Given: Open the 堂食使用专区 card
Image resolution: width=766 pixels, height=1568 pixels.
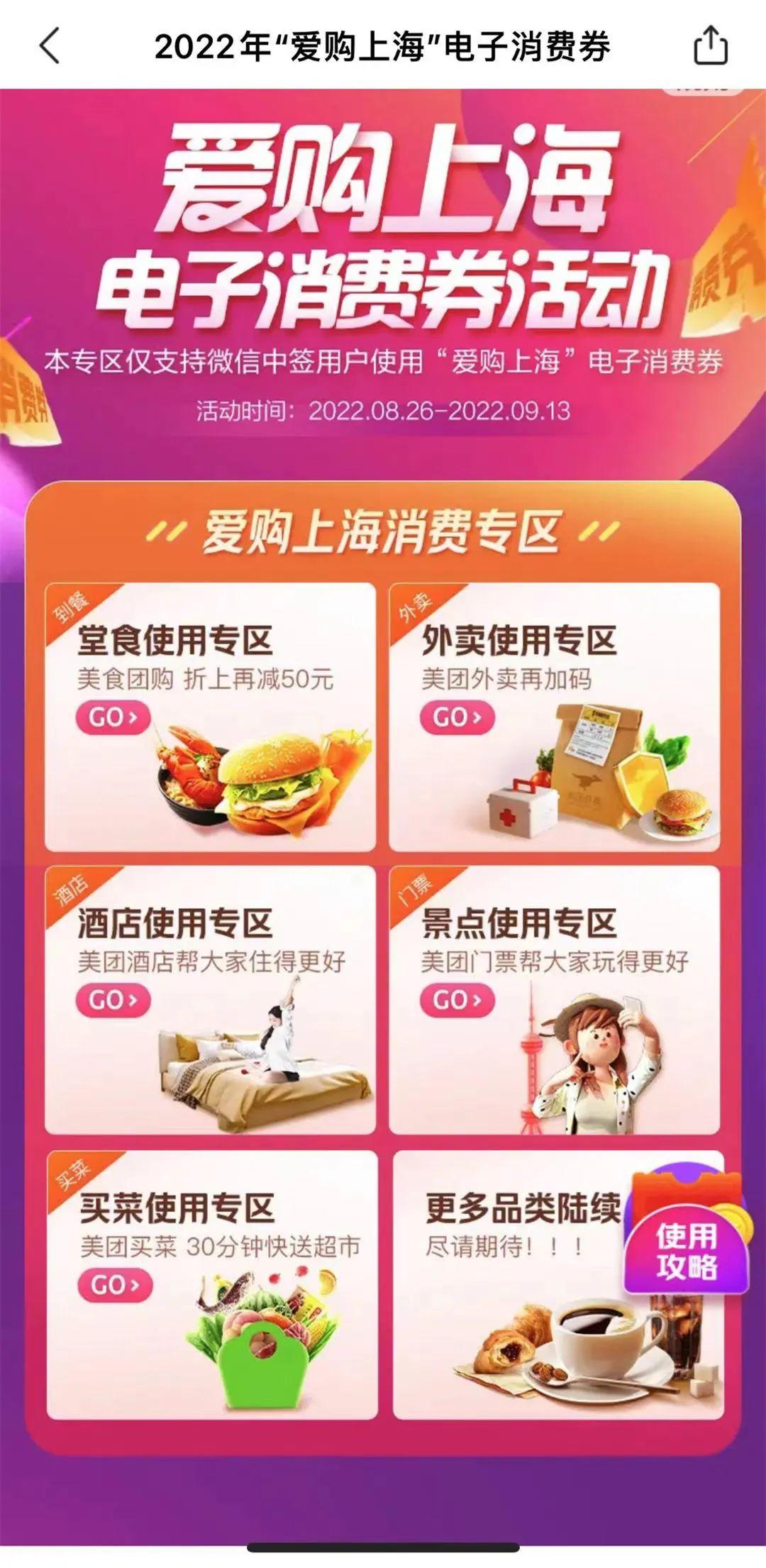Looking at the screenshot, I should click(x=210, y=717).
